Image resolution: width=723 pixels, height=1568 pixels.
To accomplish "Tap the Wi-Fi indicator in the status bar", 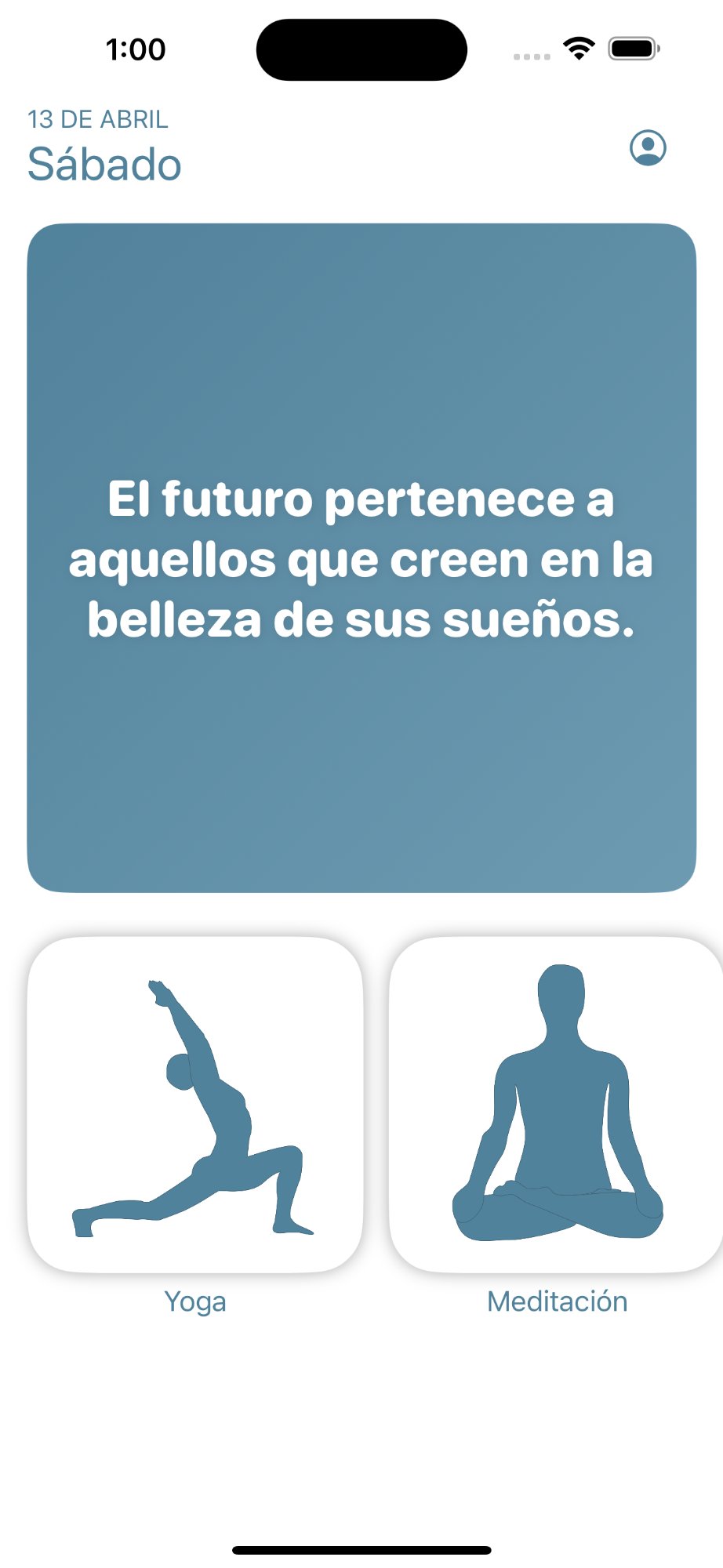I will tap(578, 49).
